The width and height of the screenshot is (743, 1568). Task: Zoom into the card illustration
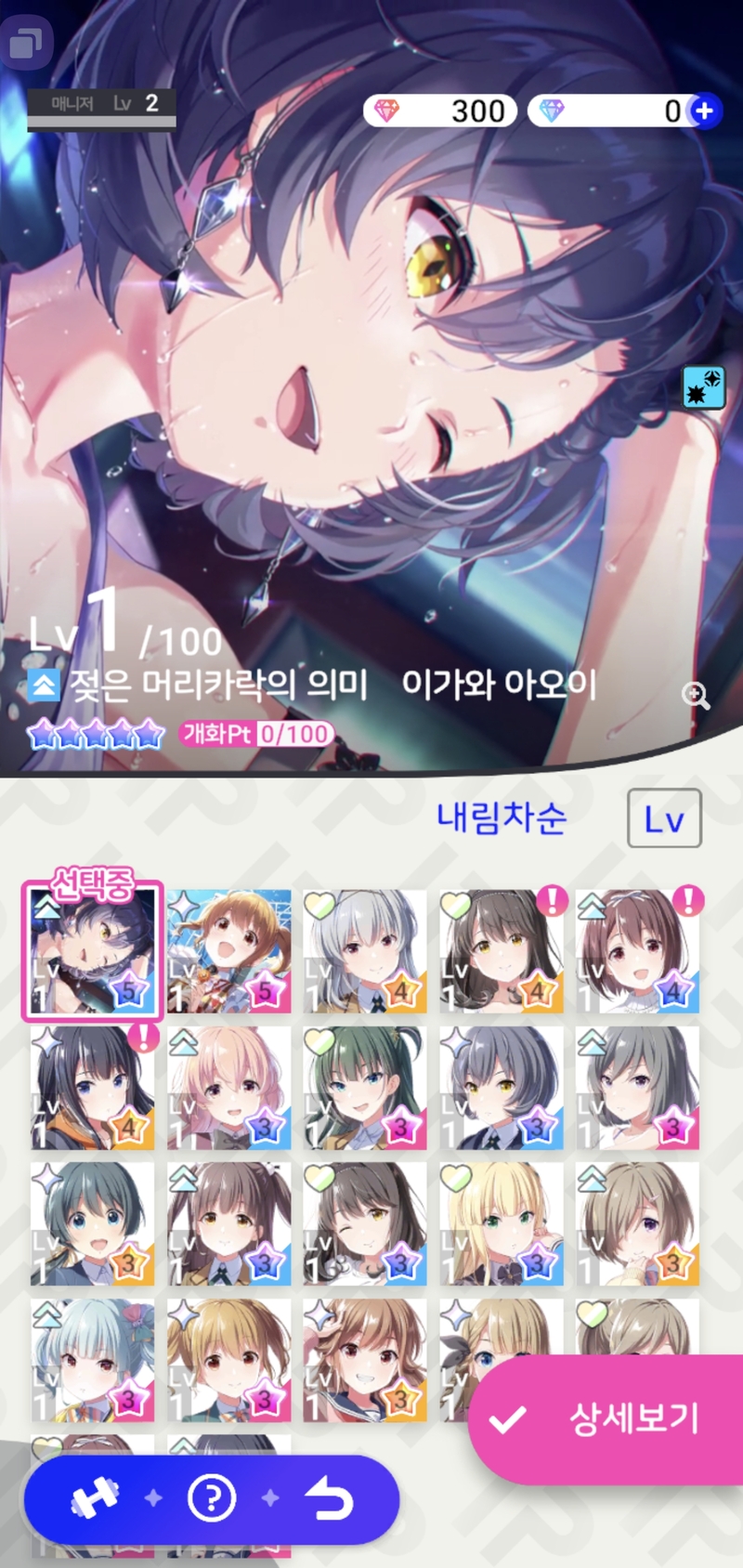(695, 695)
